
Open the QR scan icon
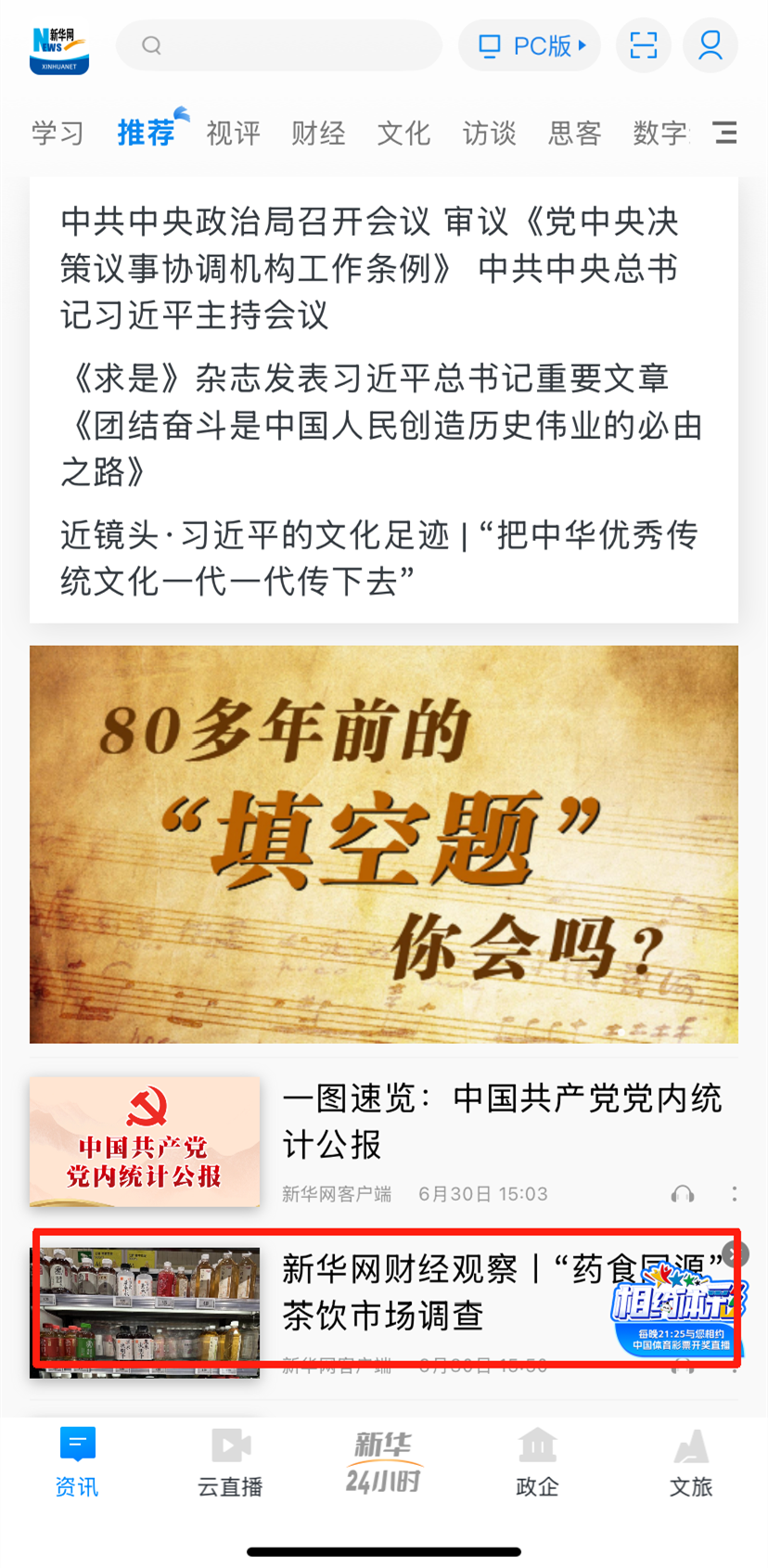pyautogui.click(x=643, y=45)
